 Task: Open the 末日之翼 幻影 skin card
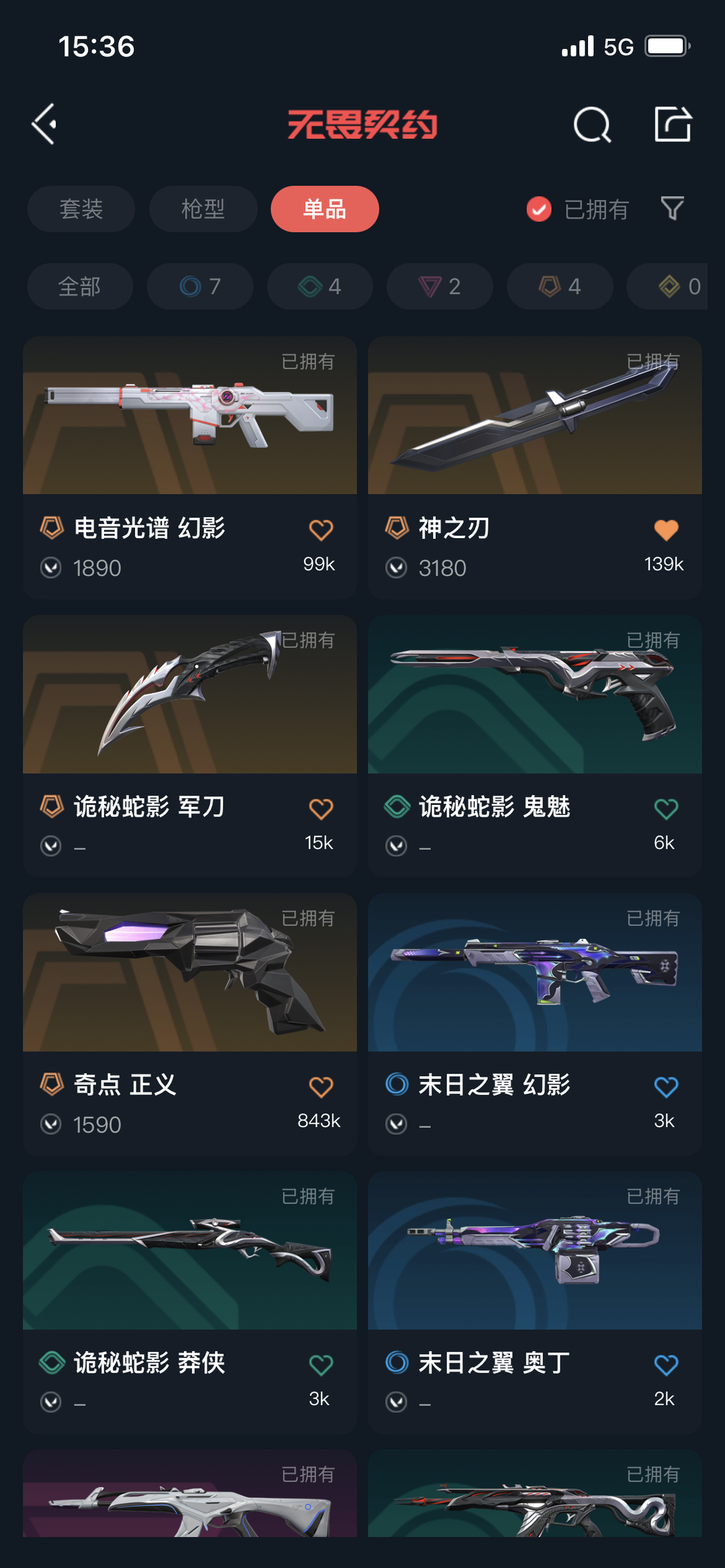(535, 1024)
